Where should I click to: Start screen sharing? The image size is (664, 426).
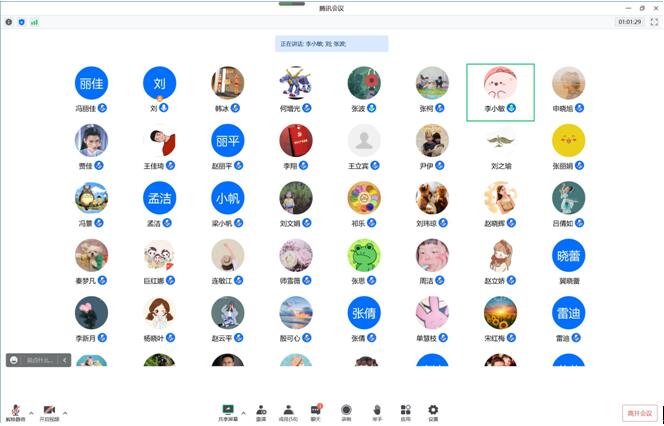click(229, 411)
